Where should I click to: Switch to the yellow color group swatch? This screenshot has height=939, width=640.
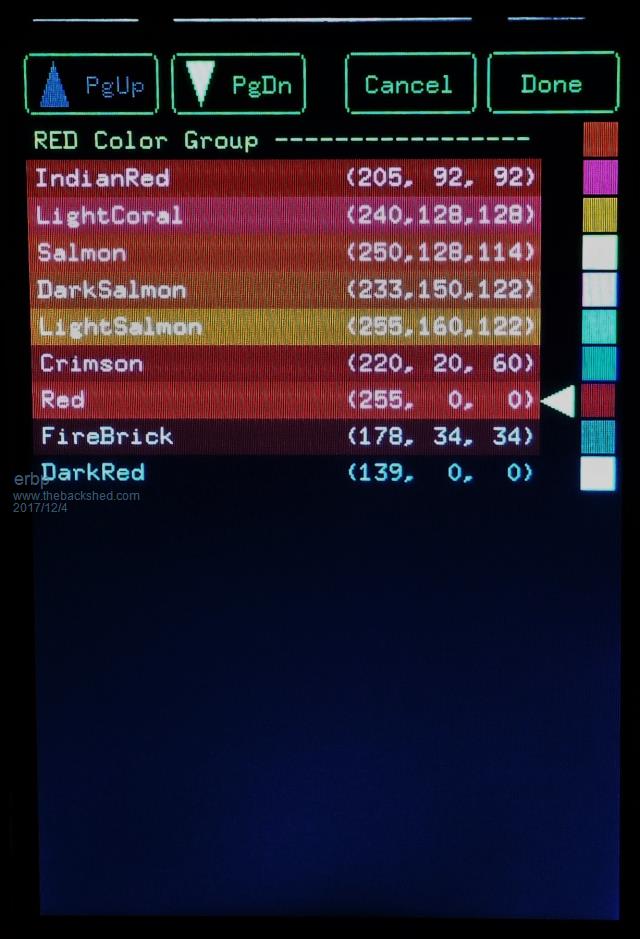[x=600, y=214]
